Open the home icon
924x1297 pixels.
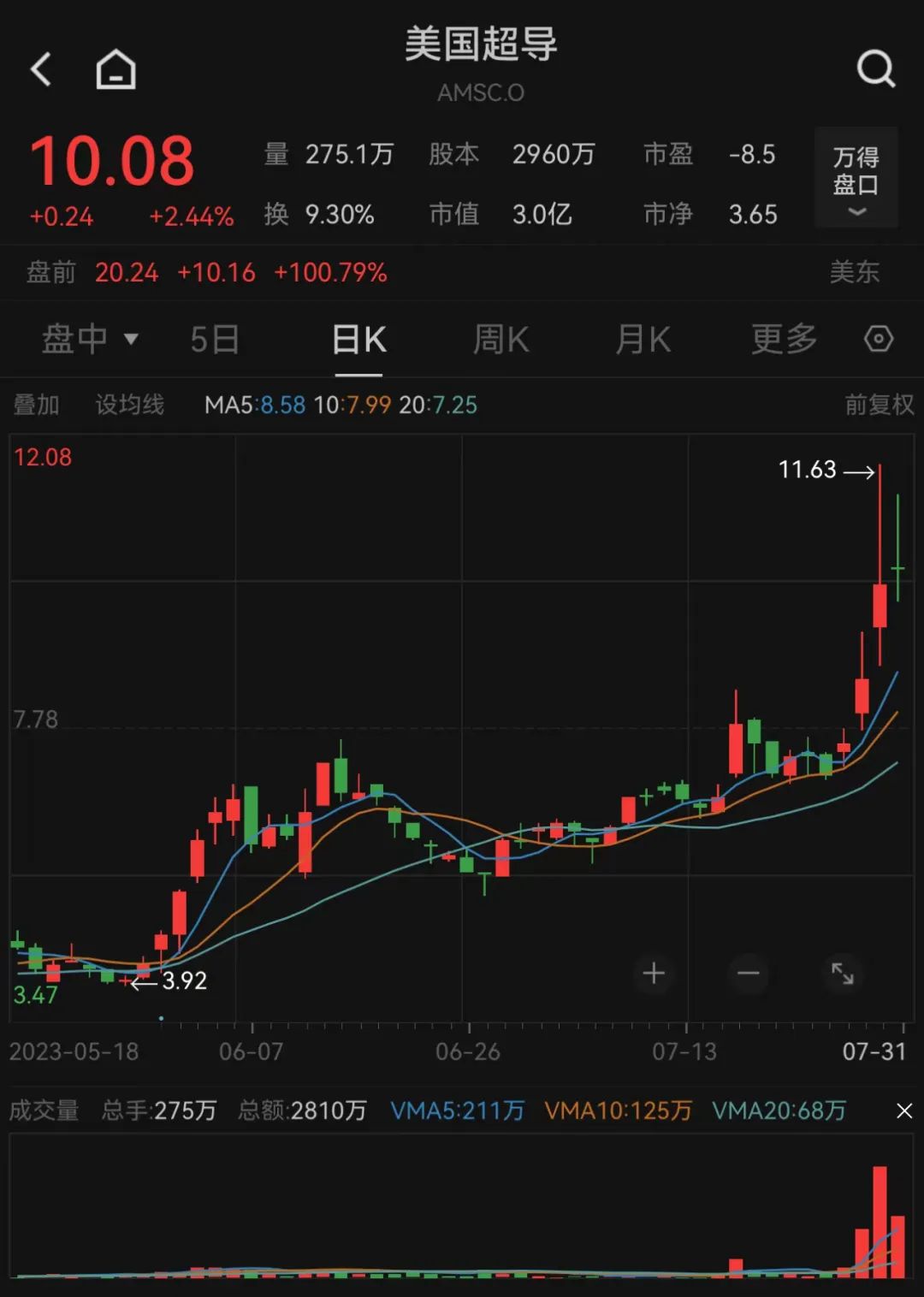point(115,69)
